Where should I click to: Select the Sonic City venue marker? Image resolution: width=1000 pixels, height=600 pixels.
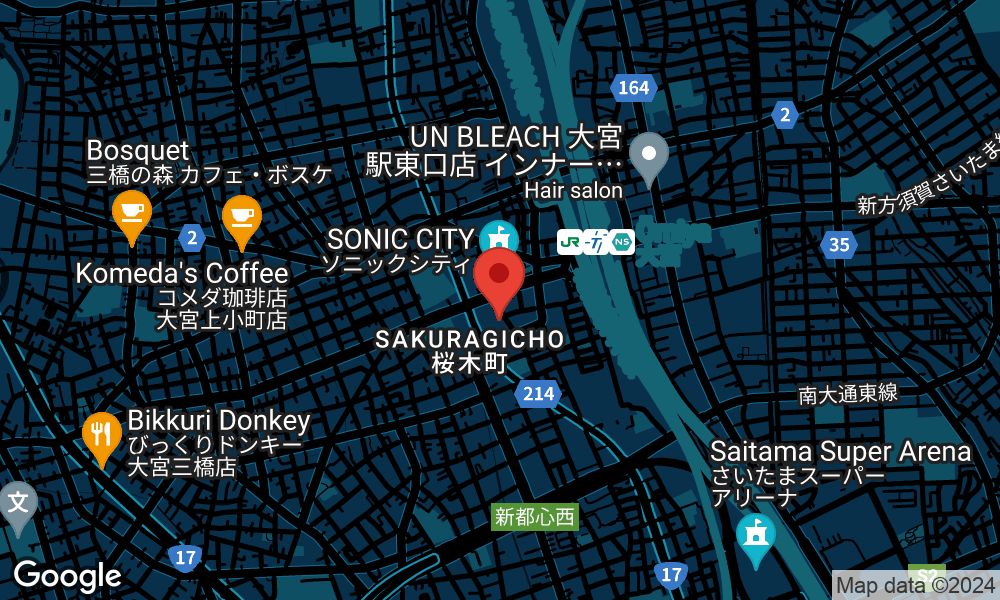[498, 238]
